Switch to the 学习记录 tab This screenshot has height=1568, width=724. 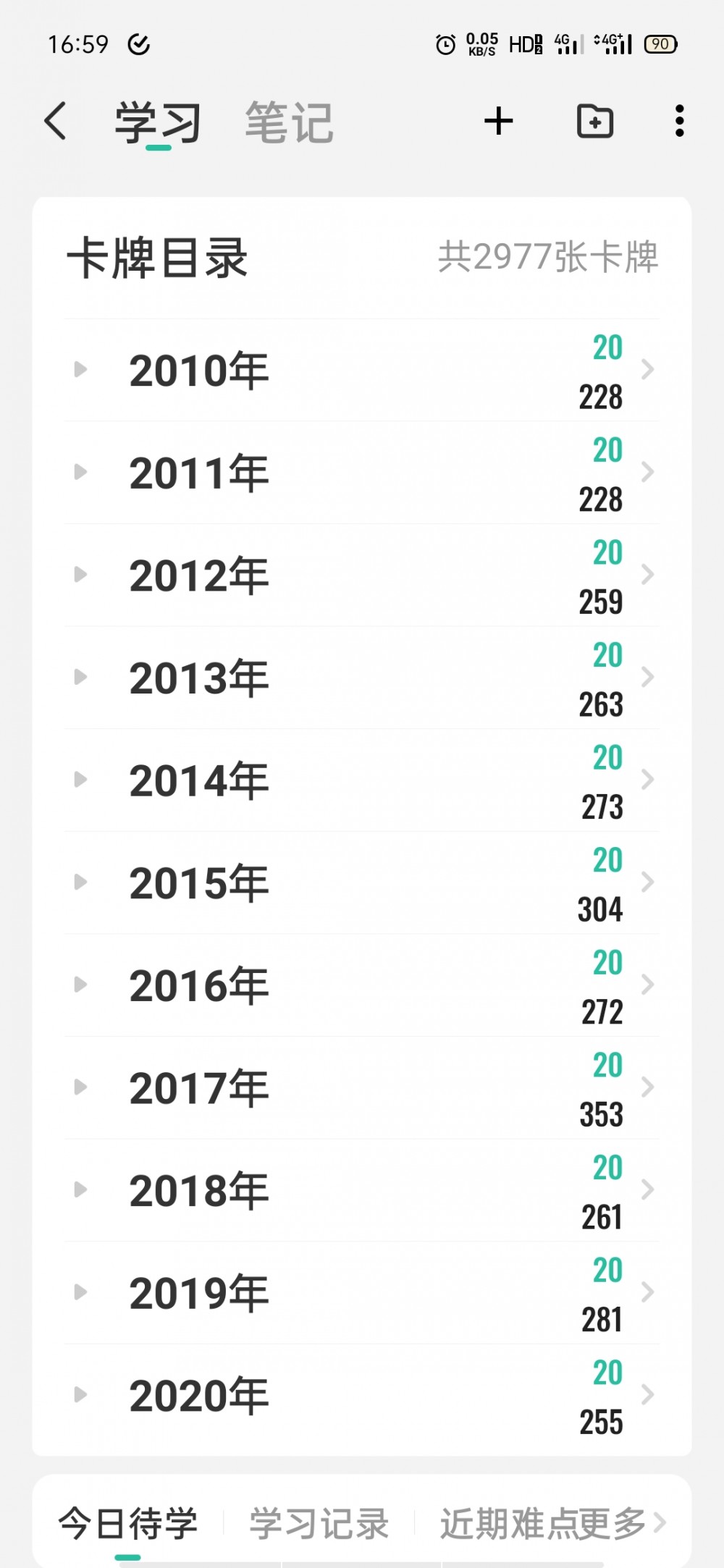point(319,1523)
